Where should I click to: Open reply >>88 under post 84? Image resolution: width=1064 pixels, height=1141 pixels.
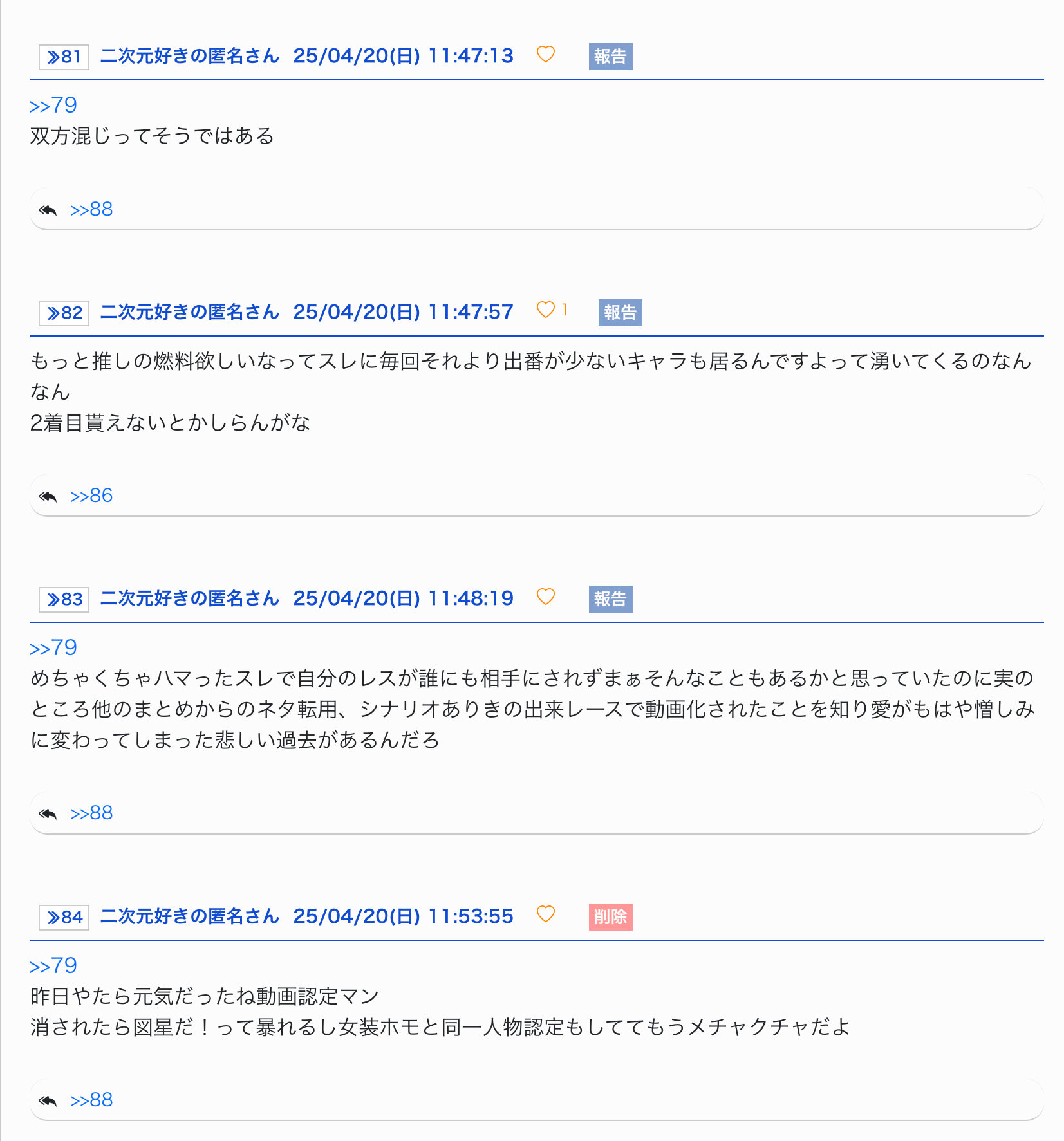pos(91,1100)
